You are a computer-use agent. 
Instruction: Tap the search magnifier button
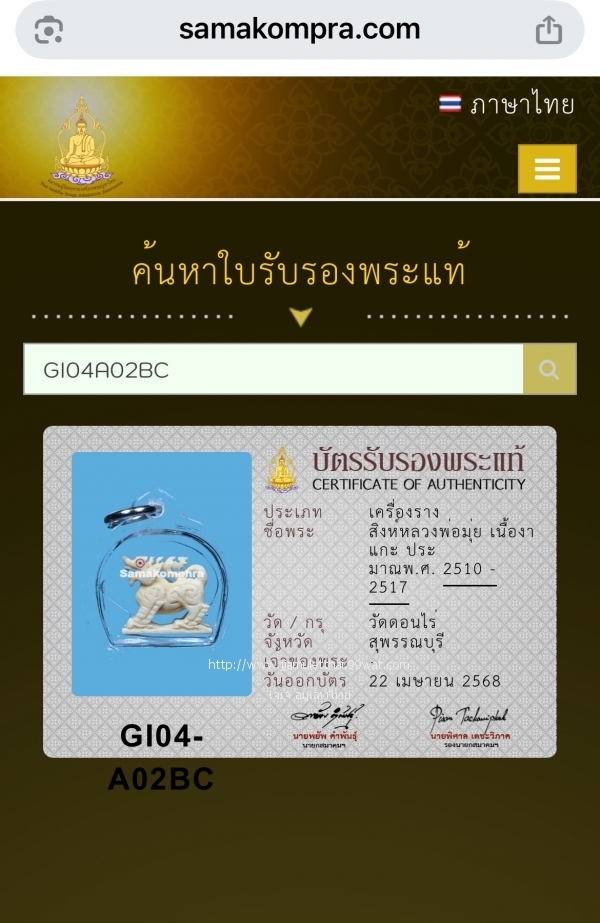click(x=549, y=369)
